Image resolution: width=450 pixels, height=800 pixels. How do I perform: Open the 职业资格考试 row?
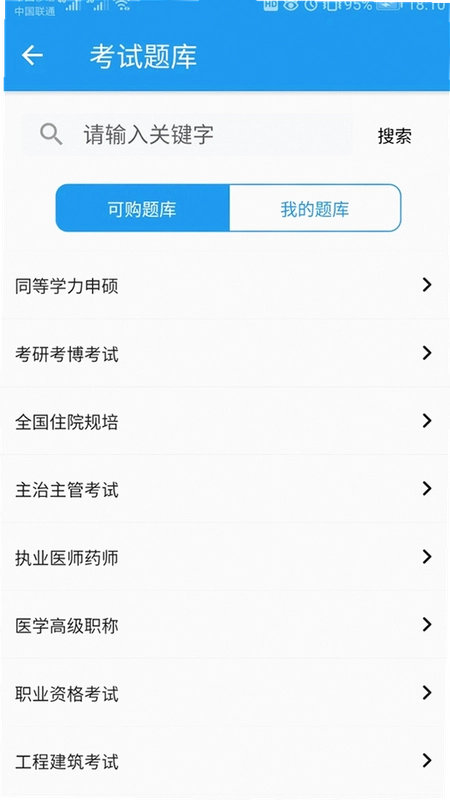click(225, 693)
